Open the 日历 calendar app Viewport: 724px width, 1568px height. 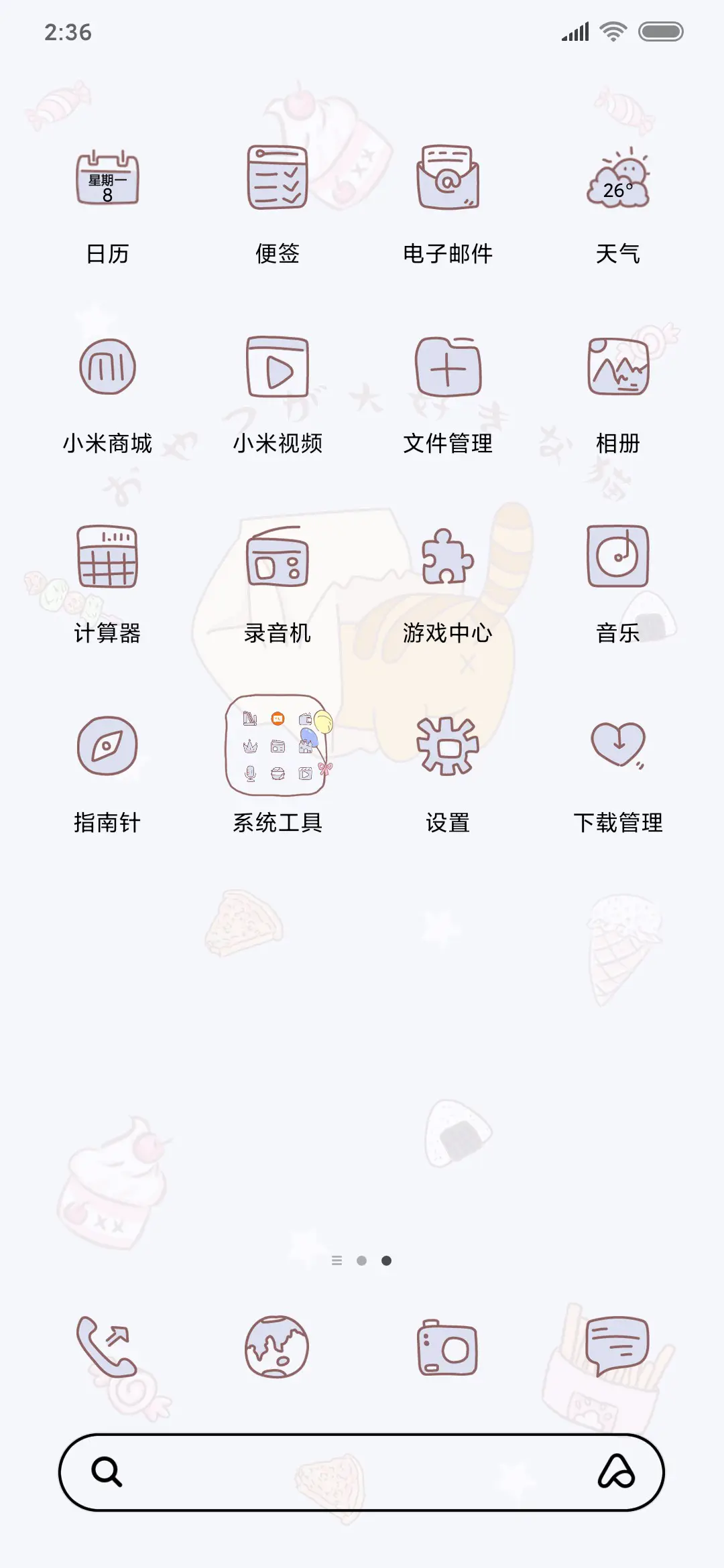coord(107,181)
